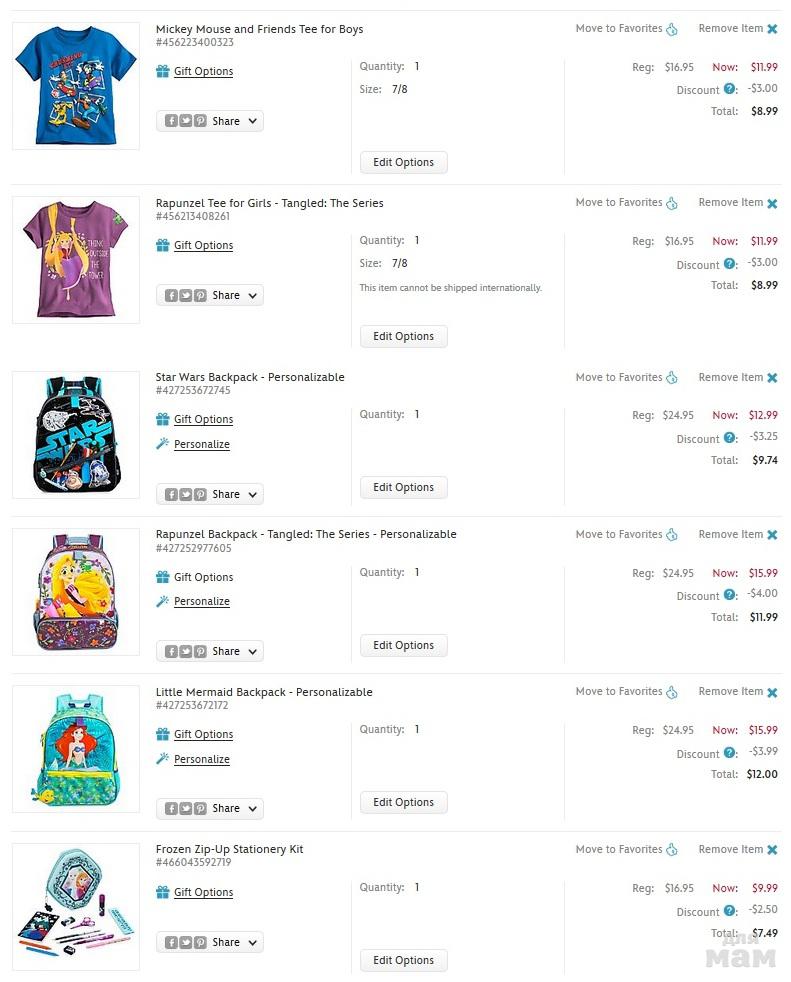791x982 pixels.
Task: Open gift options for Frozen Stationery Kit
Action: (x=203, y=892)
